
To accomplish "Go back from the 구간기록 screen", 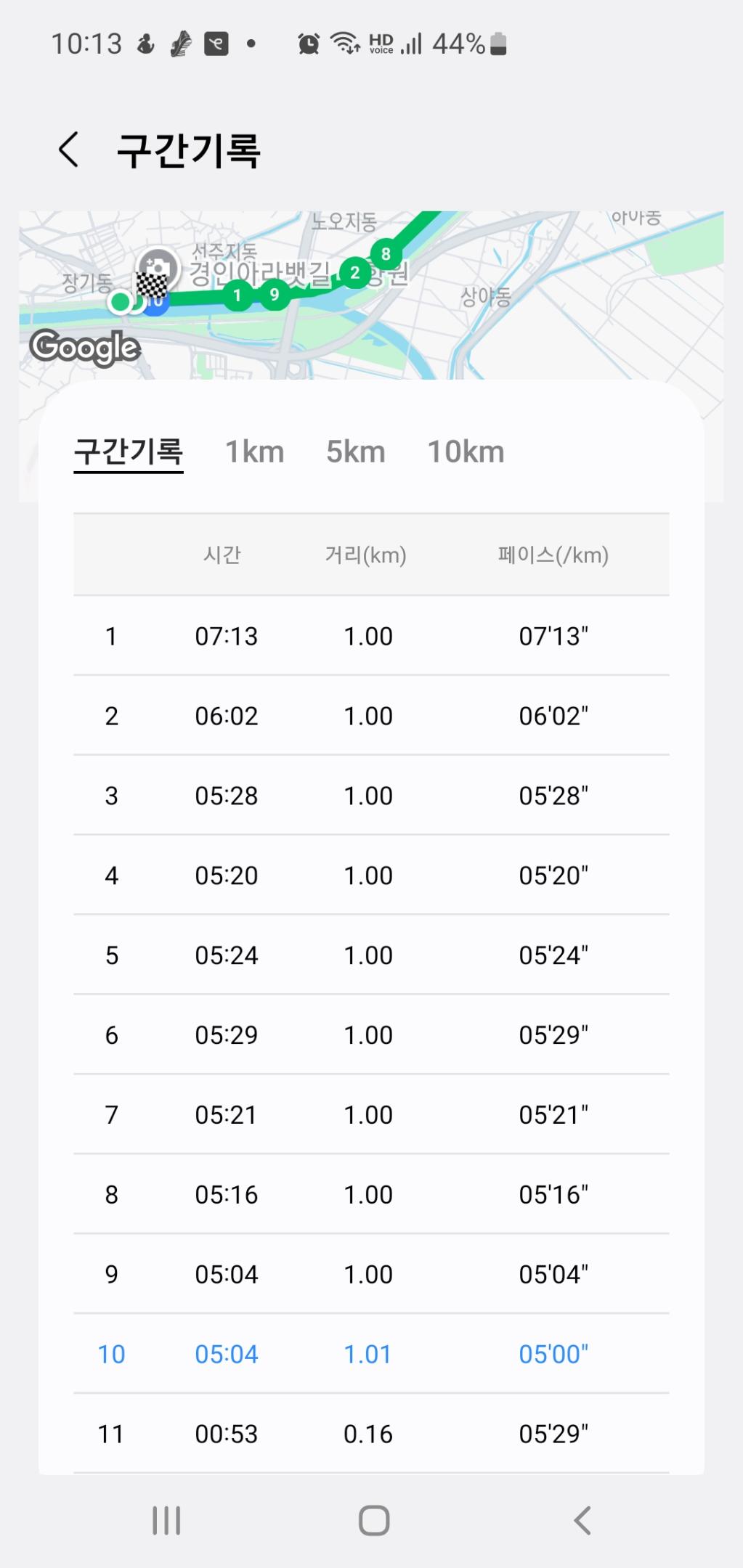I will coord(69,150).
